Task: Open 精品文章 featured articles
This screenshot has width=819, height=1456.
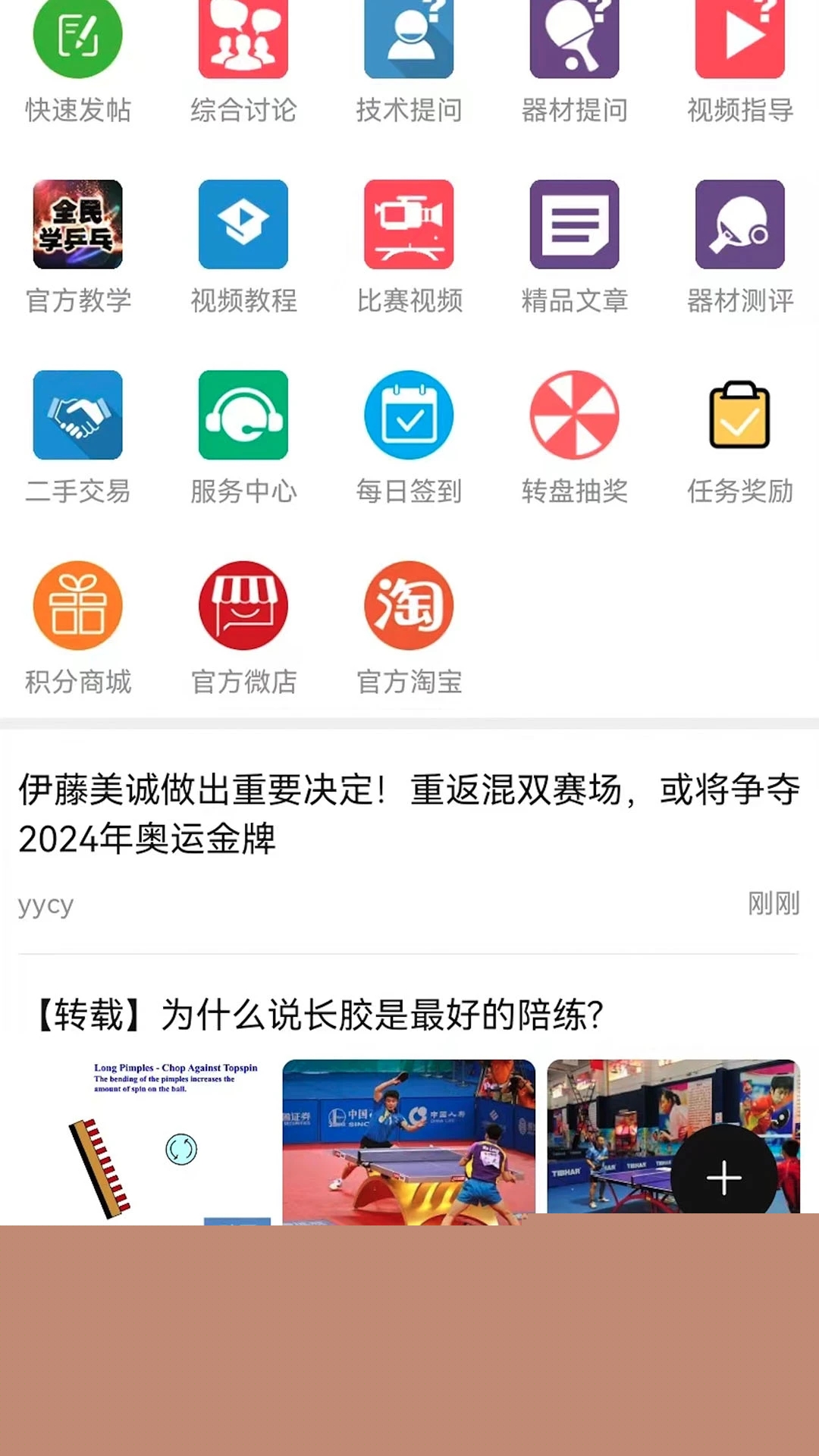Action: pos(575,224)
